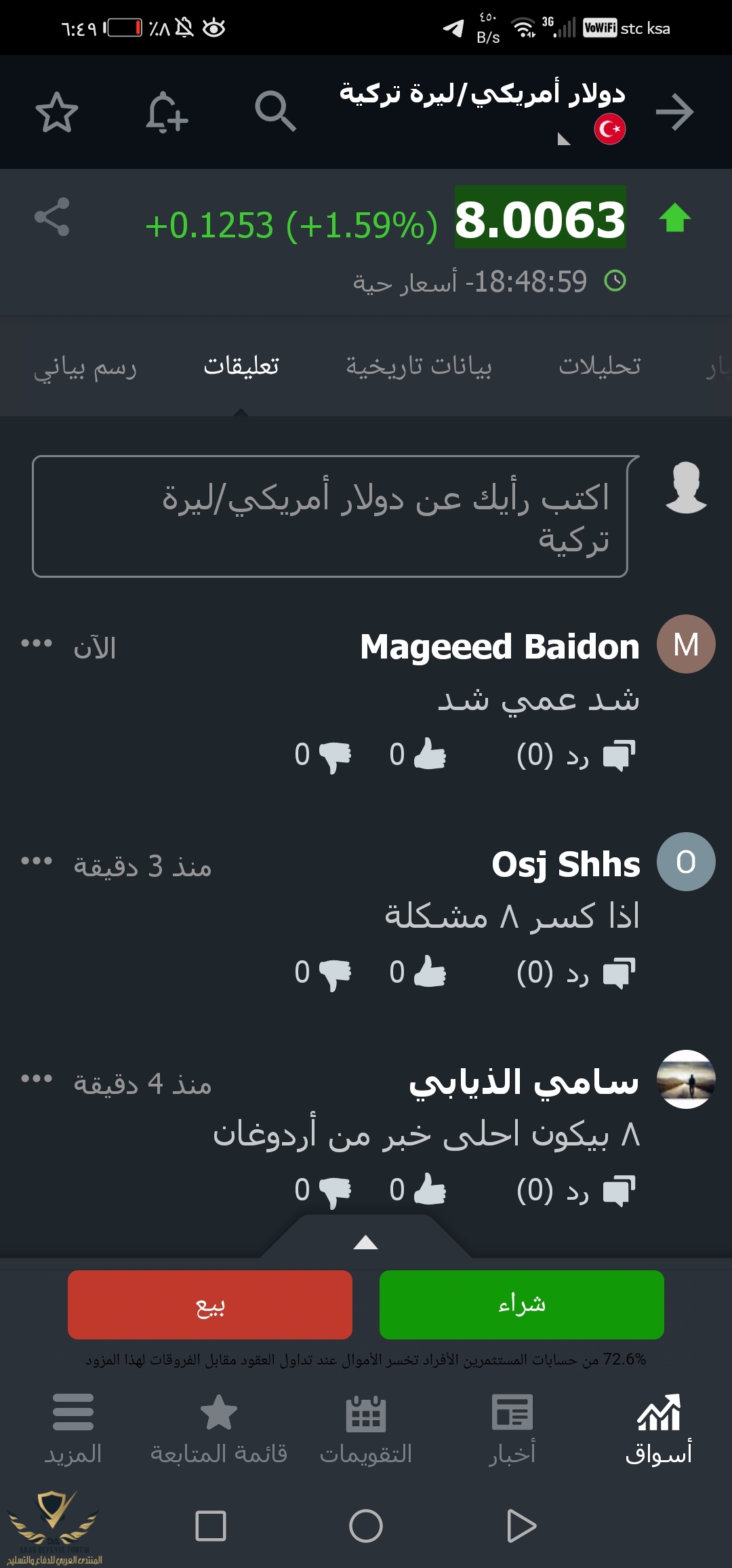This screenshot has height=1568, width=732.
Task: Share the USD/TRY quote
Action: pyautogui.click(x=52, y=217)
